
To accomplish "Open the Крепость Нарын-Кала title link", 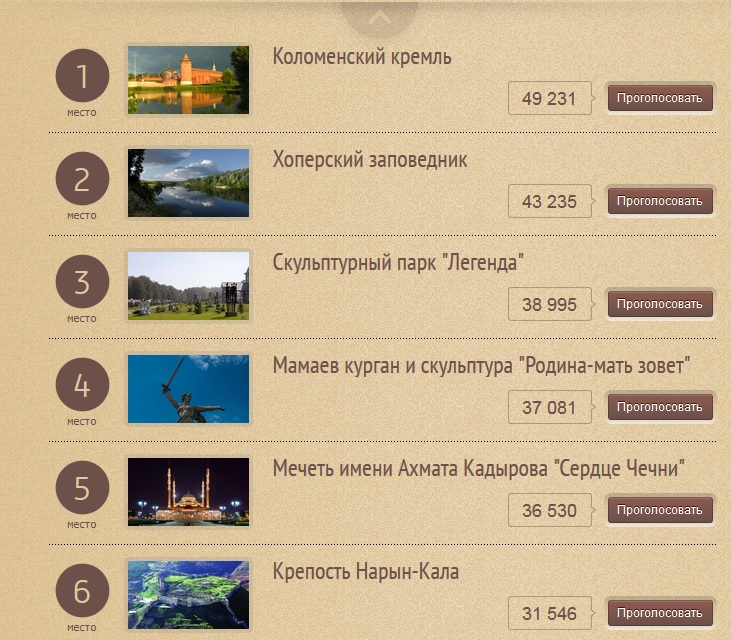I will coord(366,572).
